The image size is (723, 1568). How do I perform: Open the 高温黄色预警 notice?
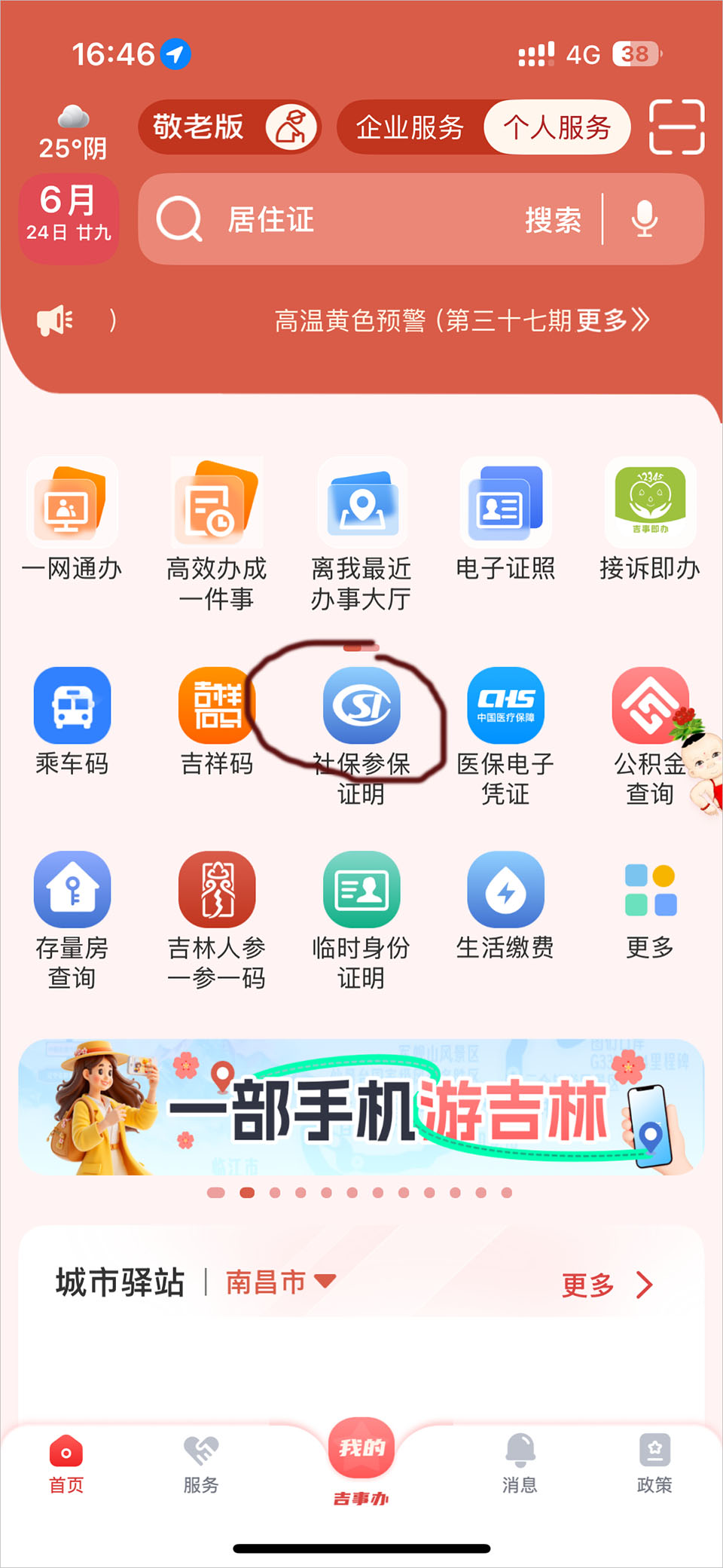click(x=461, y=320)
